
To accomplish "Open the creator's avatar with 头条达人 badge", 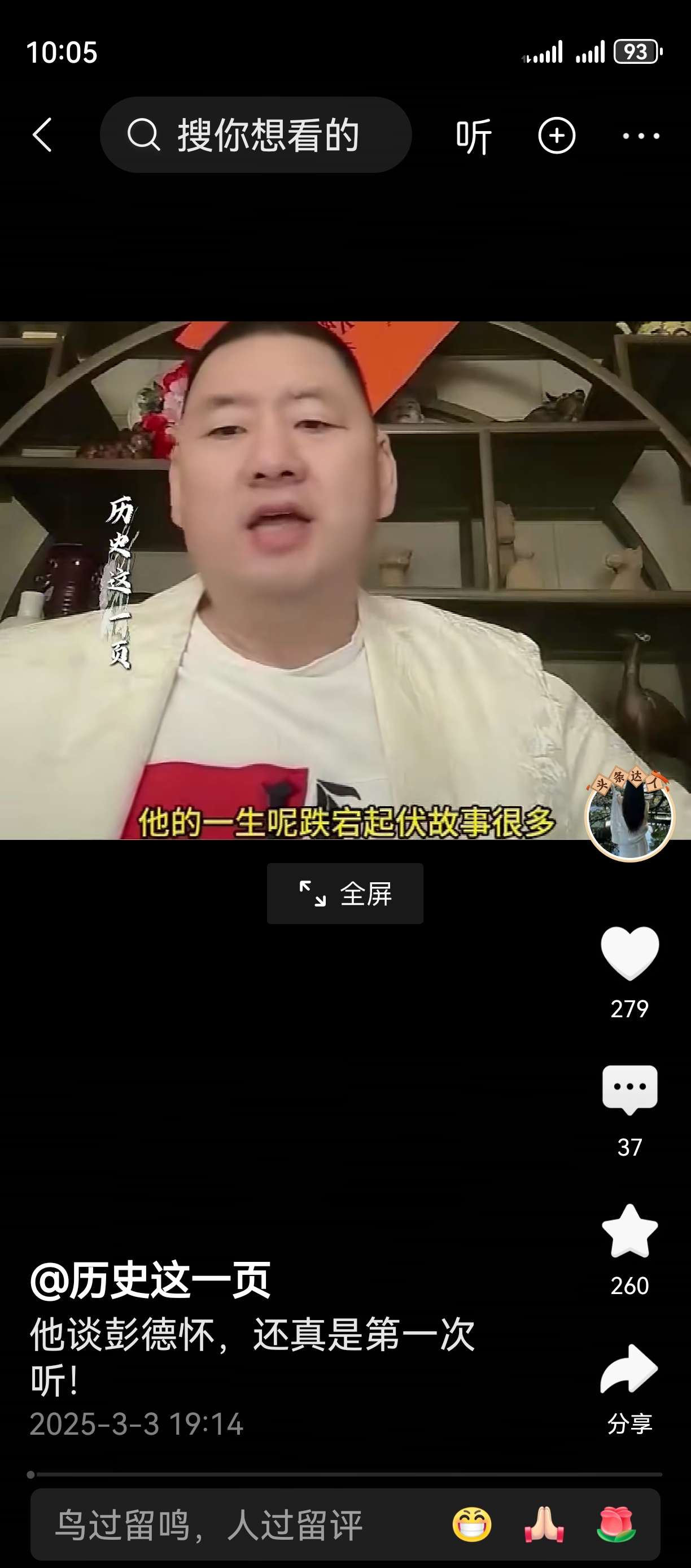I will pyautogui.click(x=629, y=816).
